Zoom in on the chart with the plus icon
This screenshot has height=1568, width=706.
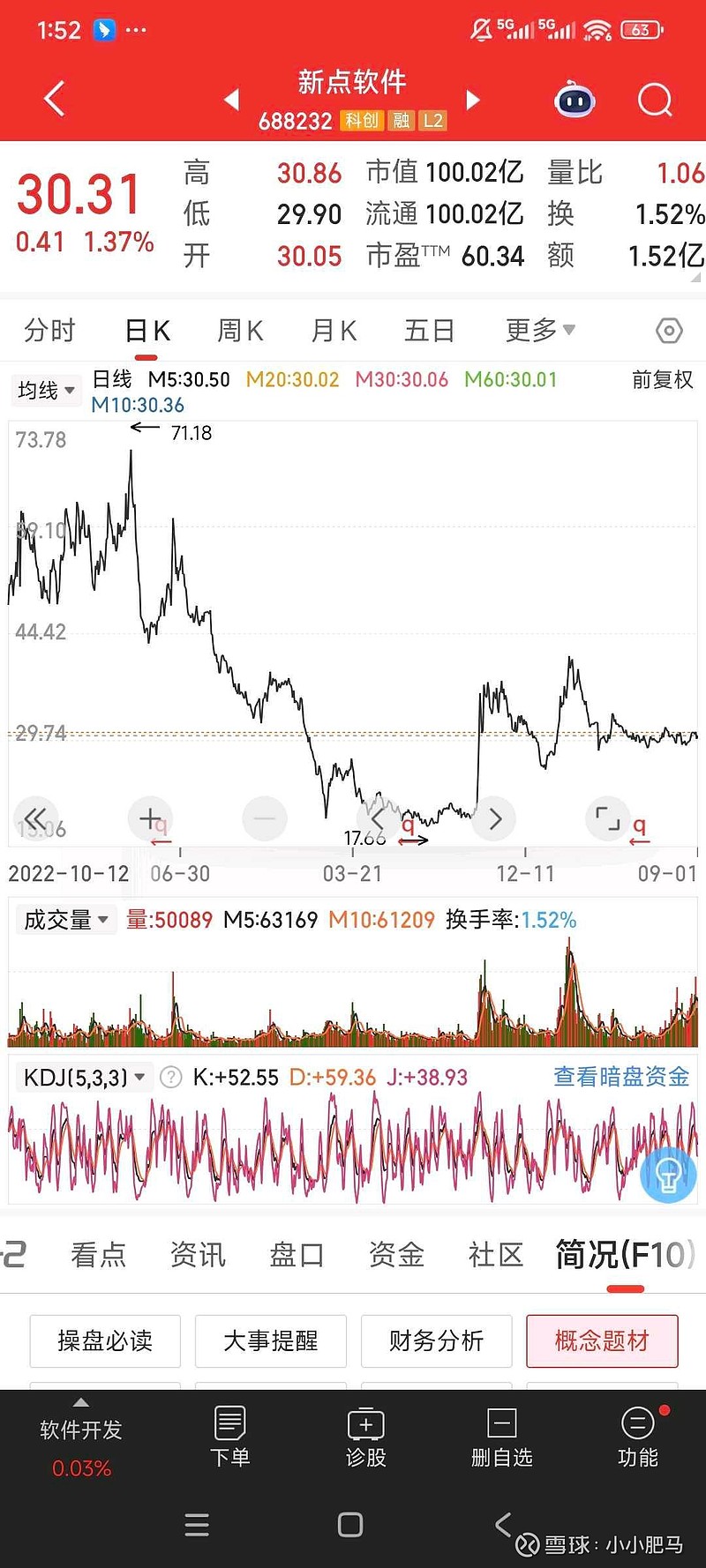click(x=150, y=818)
